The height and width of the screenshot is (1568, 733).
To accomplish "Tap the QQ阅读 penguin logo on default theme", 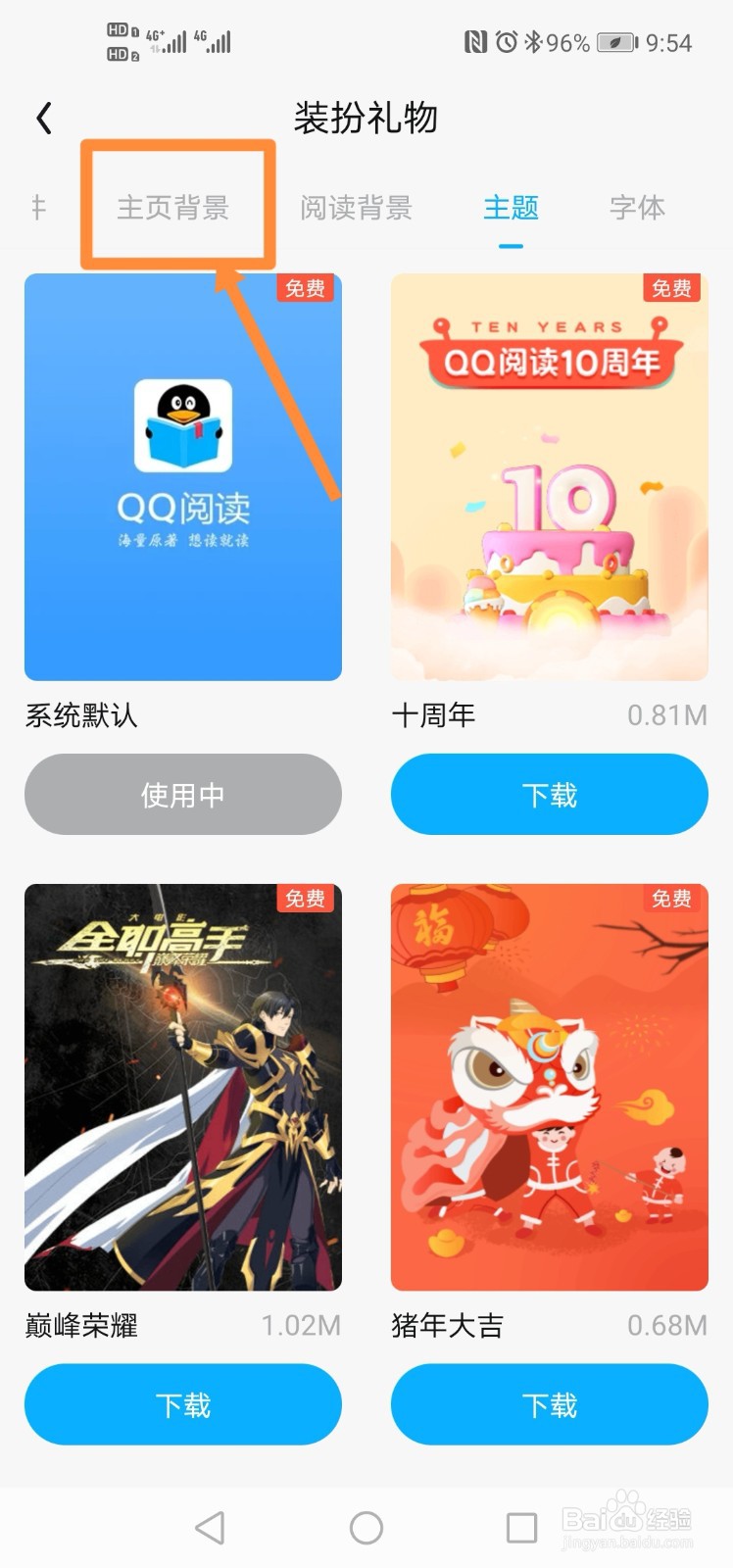I will 182,424.
